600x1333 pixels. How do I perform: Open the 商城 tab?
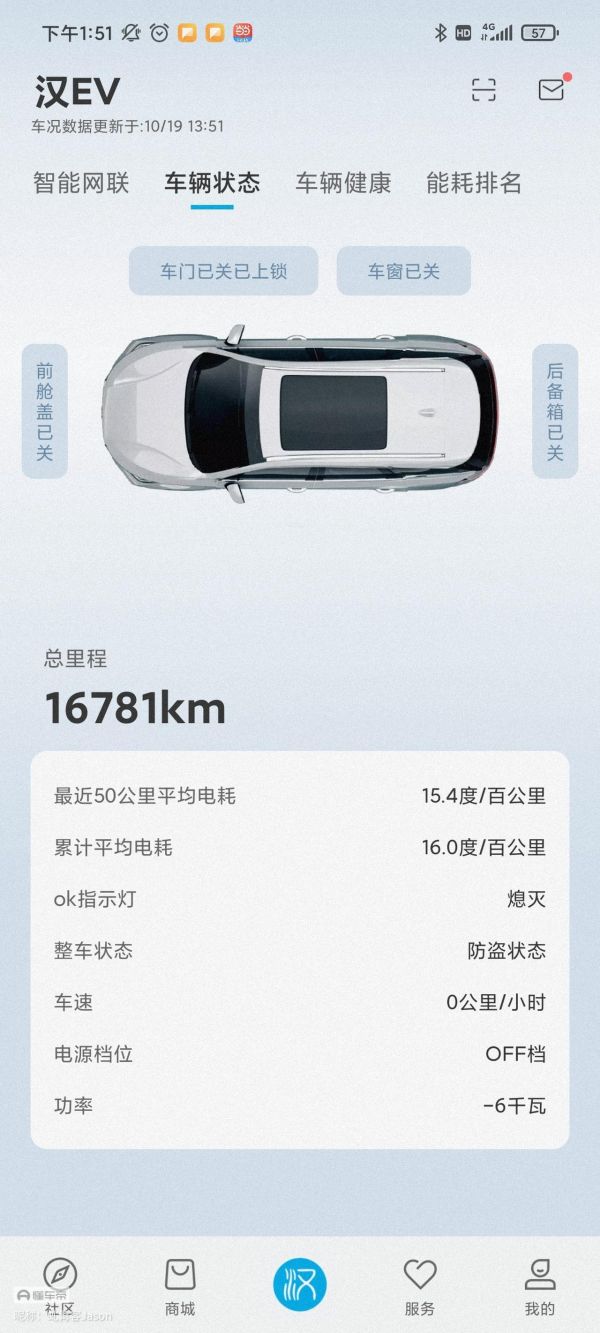pyautogui.click(x=180, y=1287)
